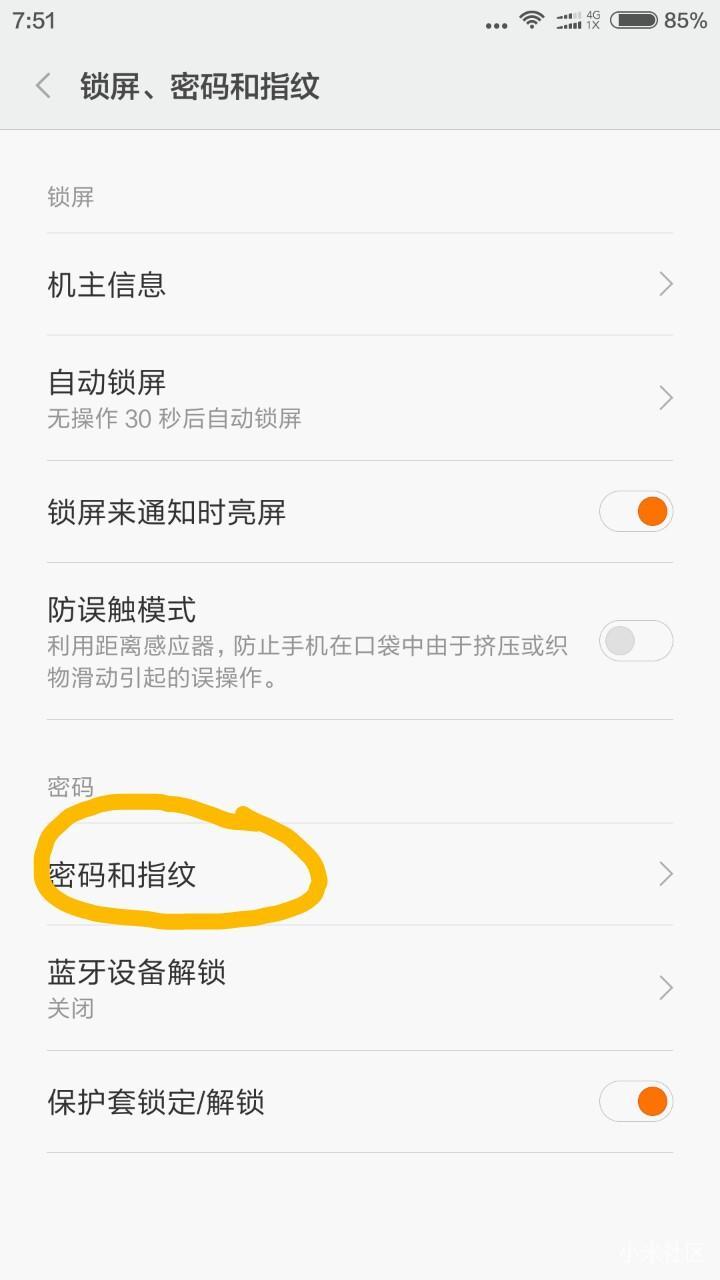The image size is (720, 1280).
Task: Tap the 密码和指纹 chevron arrow
Action: pos(666,873)
